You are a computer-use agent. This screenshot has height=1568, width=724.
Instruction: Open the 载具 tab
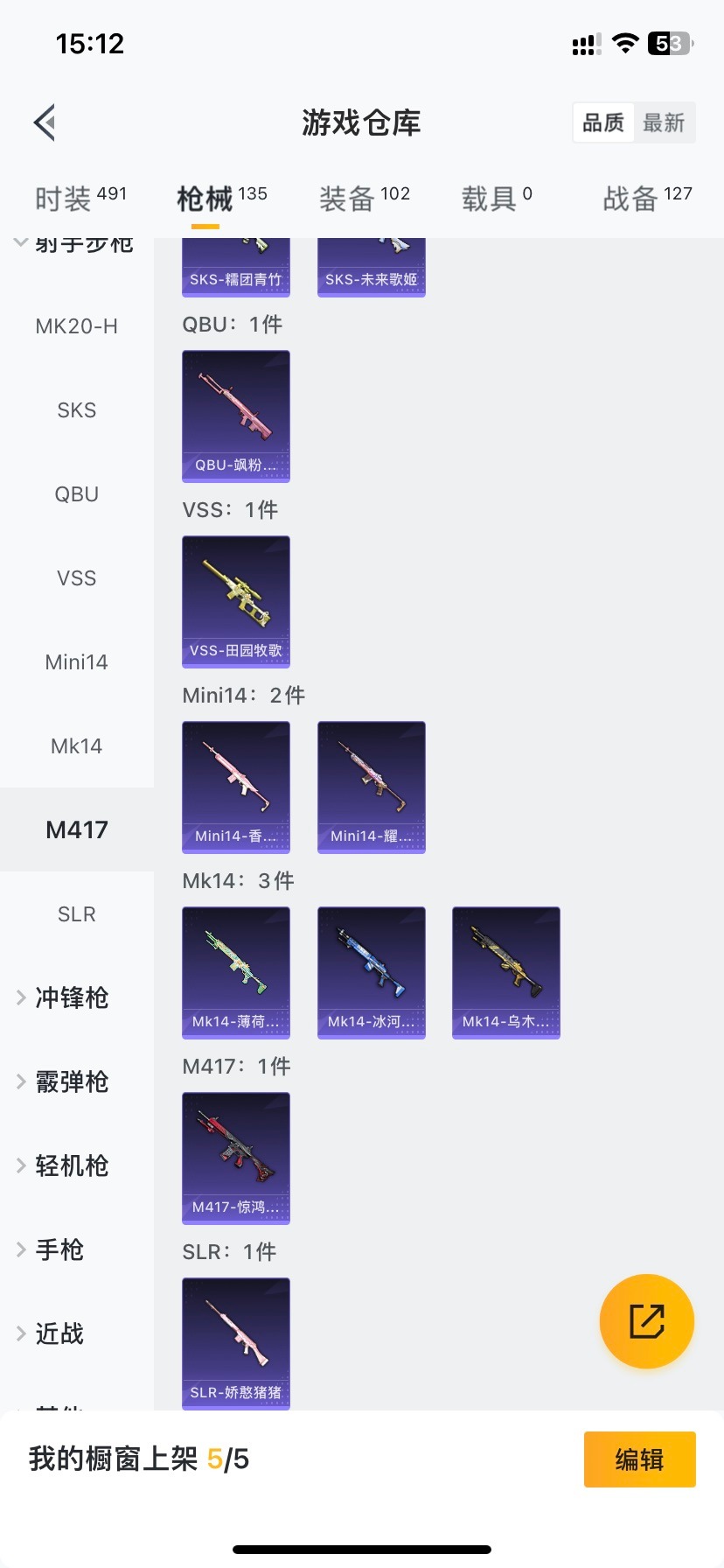coord(496,199)
